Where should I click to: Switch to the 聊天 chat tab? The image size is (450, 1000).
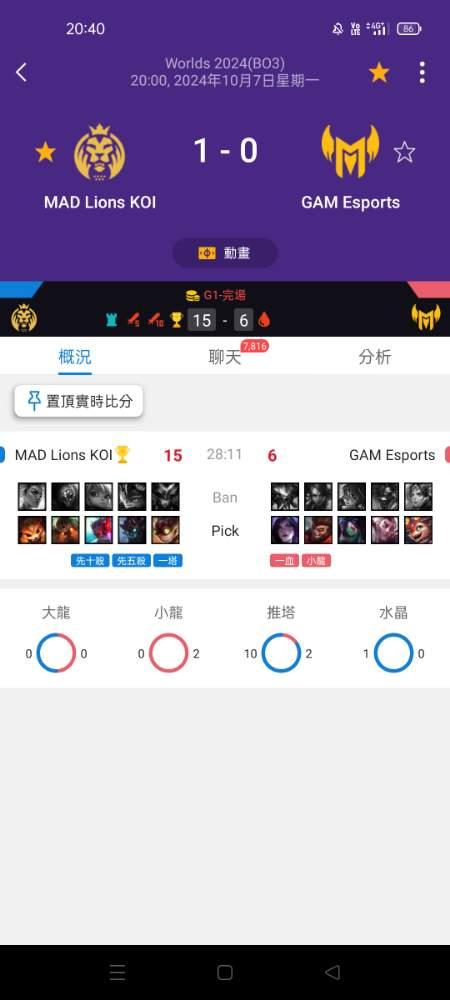(225, 357)
